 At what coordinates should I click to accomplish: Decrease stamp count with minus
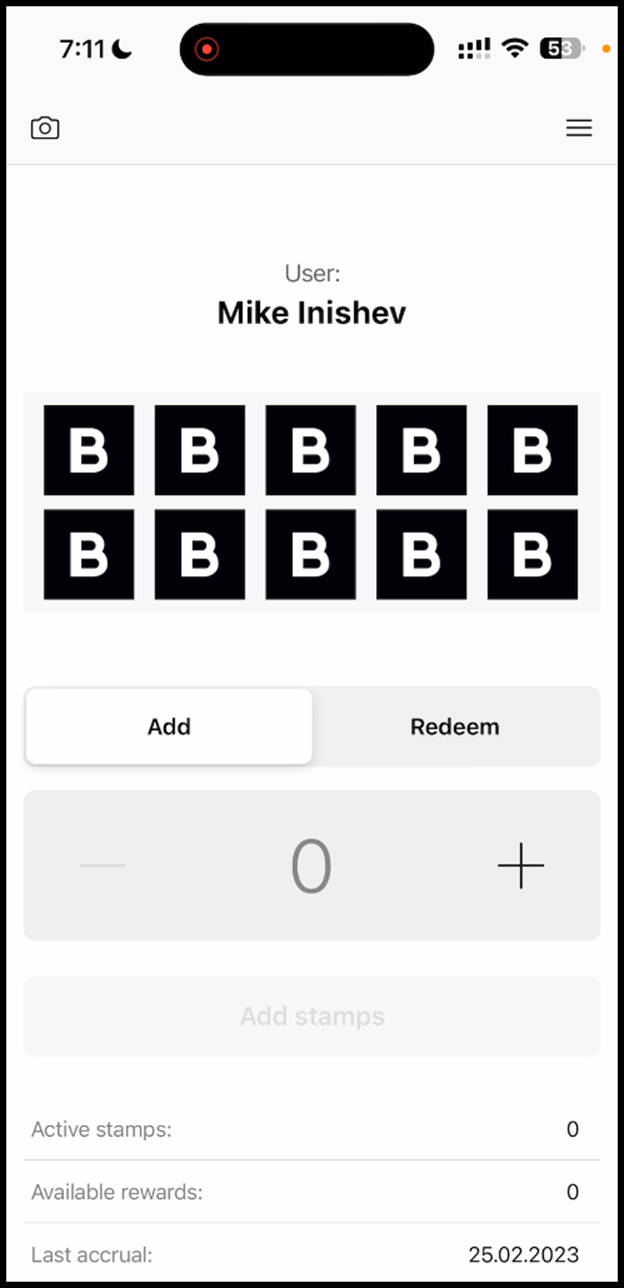coord(103,866)
